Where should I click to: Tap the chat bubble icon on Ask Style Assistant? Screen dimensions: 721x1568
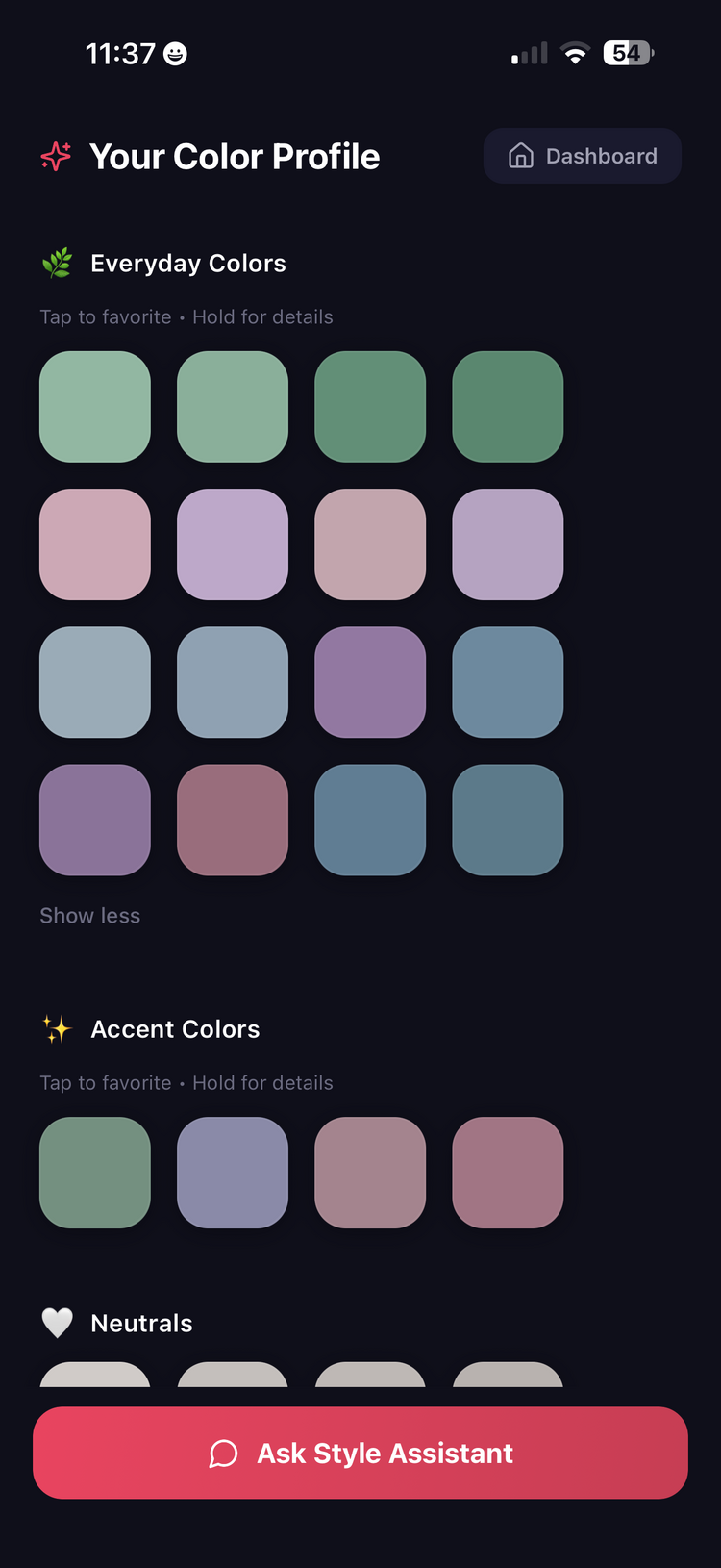tap(224, 1454)
